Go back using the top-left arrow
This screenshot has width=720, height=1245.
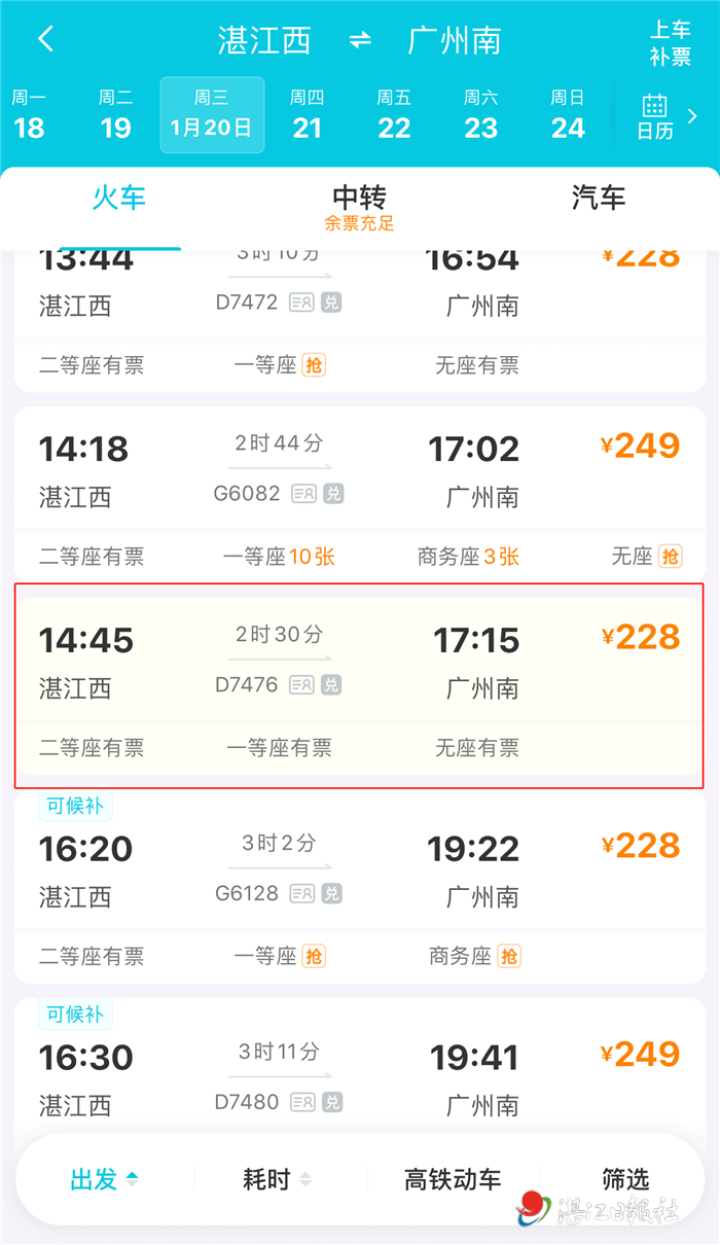coord(46,40)
